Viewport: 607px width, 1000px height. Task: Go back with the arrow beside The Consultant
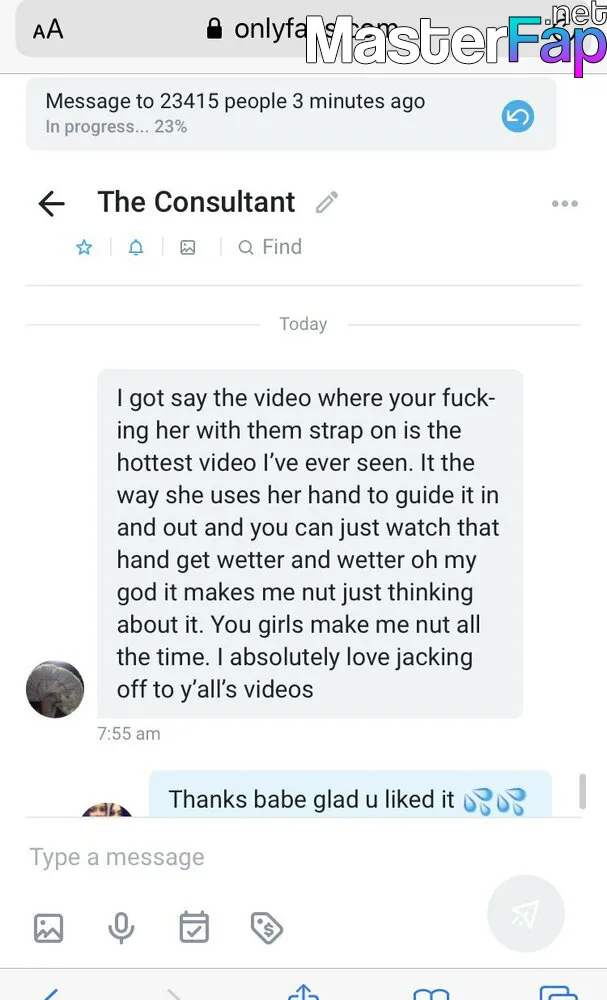[52, 204]
